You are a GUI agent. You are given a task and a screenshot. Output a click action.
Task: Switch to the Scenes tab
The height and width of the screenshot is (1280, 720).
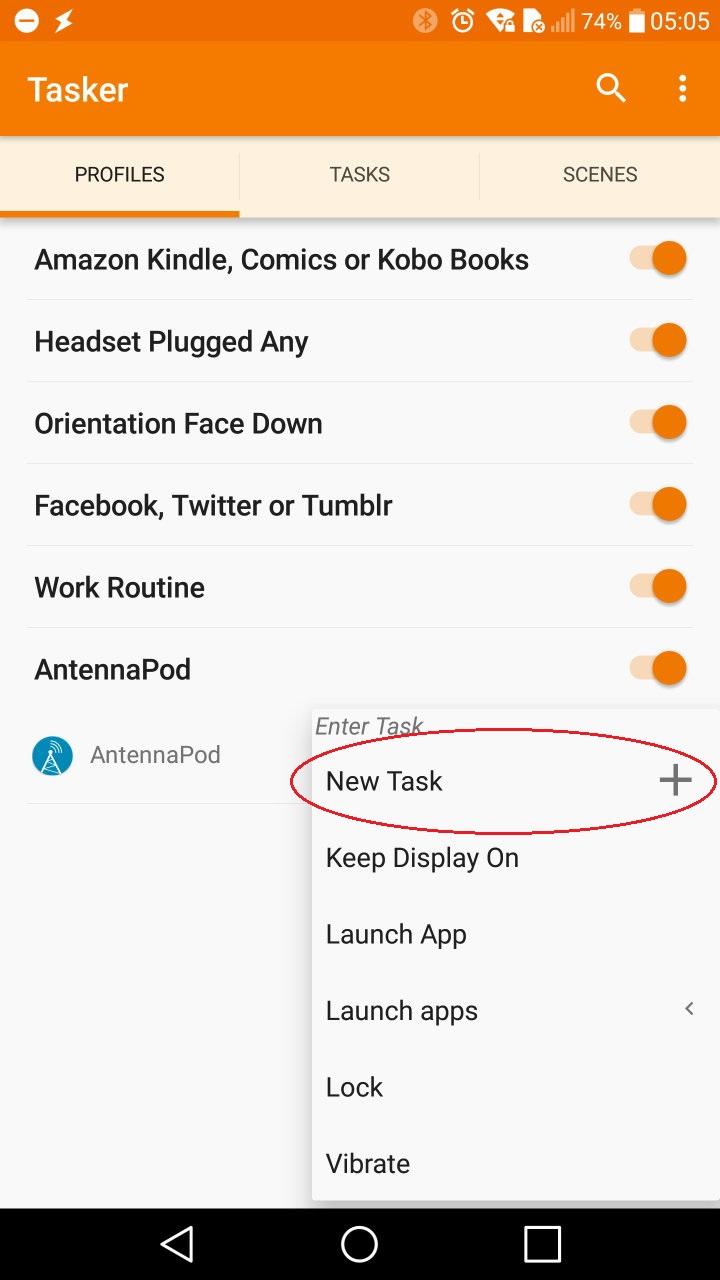600,174
